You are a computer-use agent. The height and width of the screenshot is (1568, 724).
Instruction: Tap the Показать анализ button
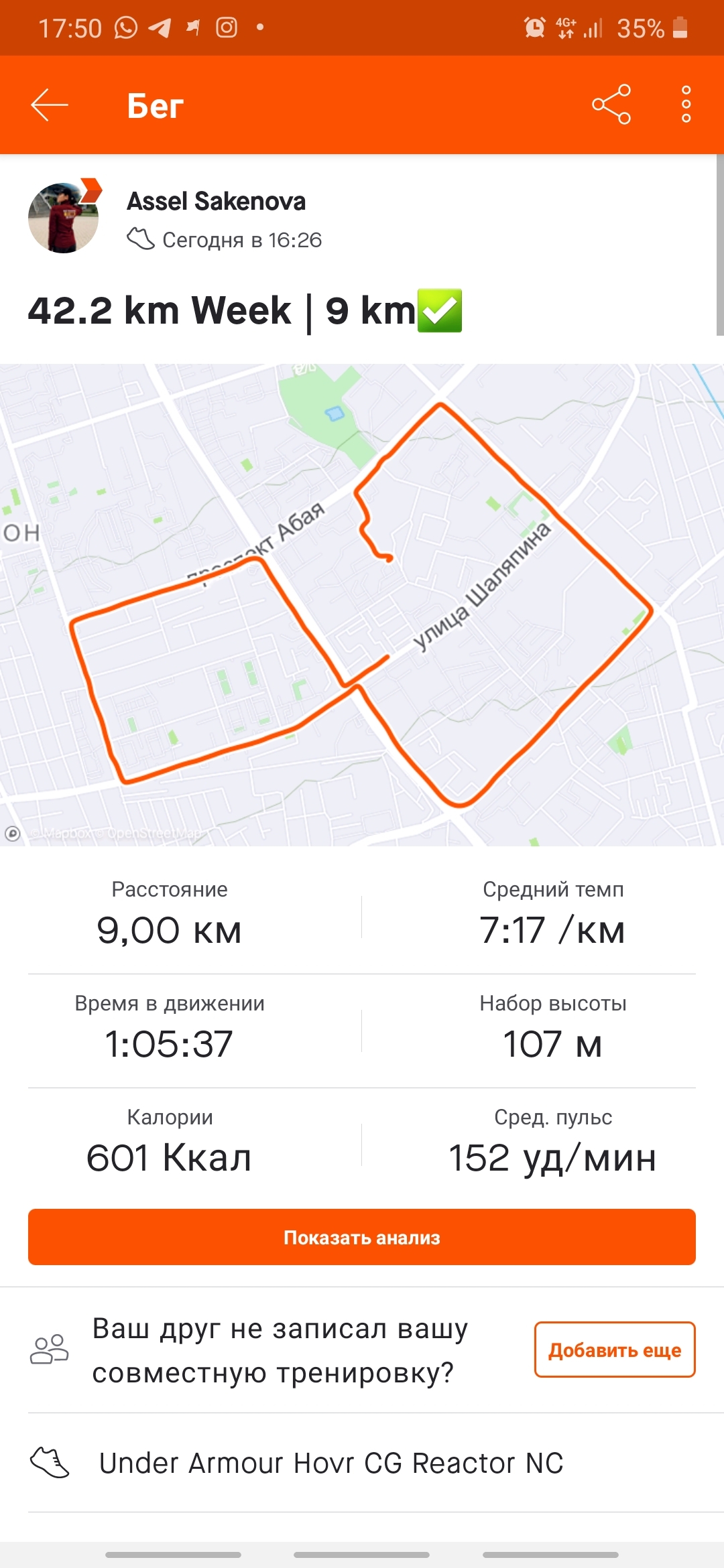click(362, 1237)
